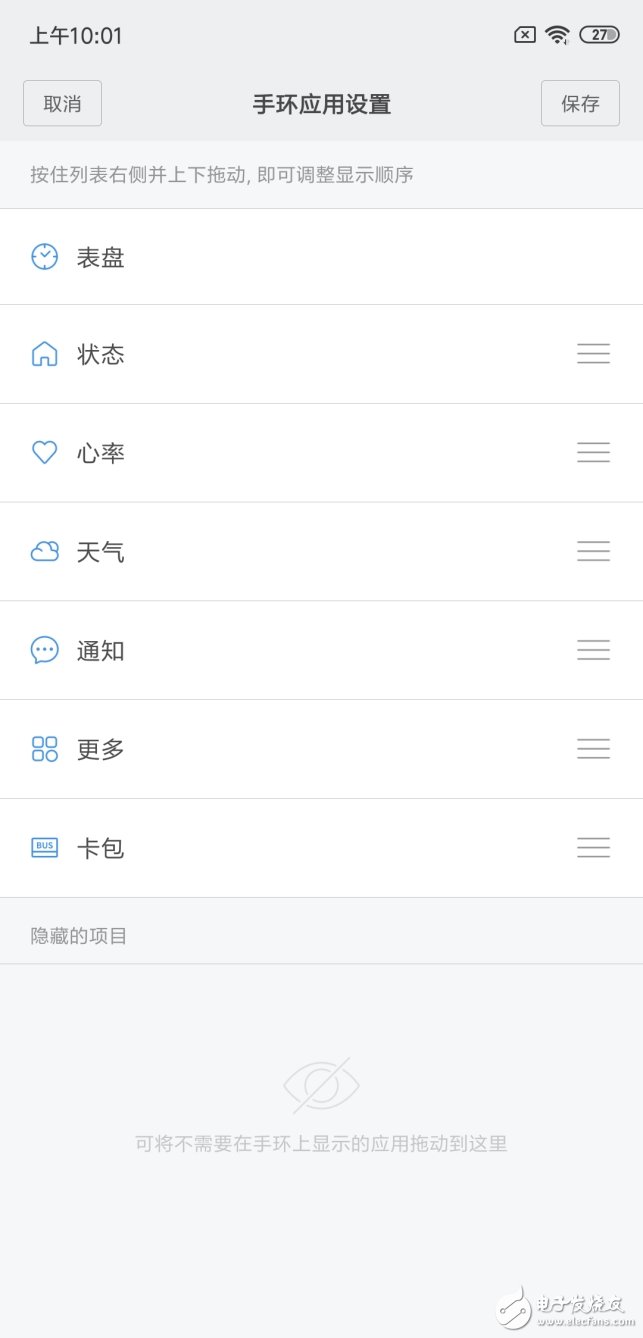This screenshot has width=643, height=1338.
Task: Save settings with the 保存 button
Action: point(580,104)
